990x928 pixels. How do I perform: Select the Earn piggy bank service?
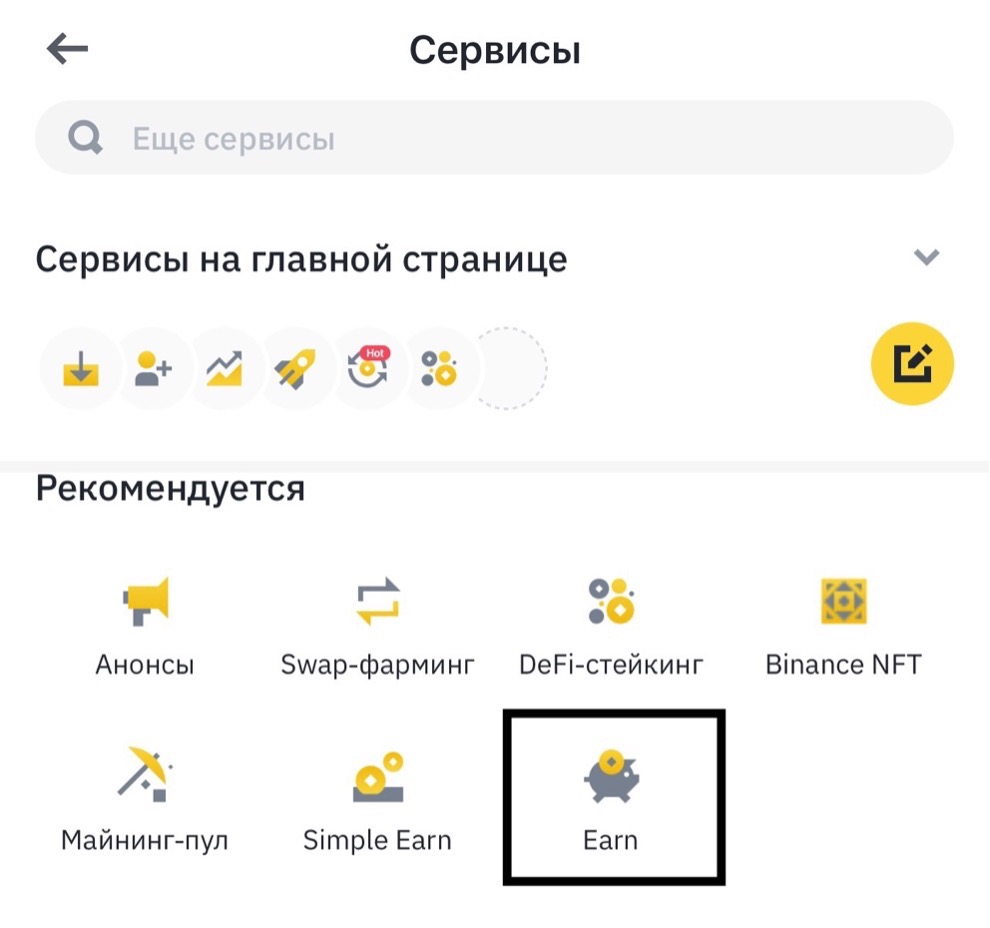click(611, 798)
